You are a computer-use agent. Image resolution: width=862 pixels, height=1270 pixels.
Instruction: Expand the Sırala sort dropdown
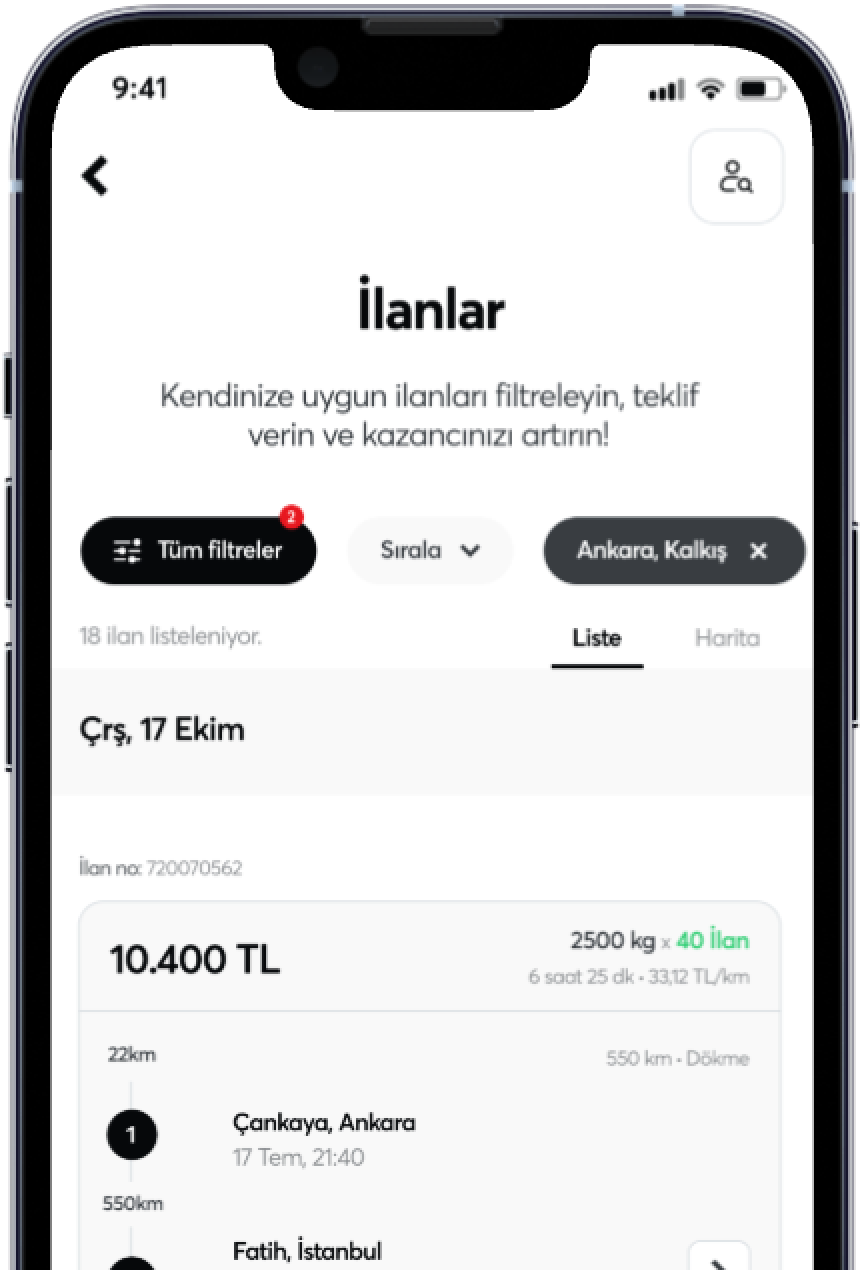tap(429, 550)
